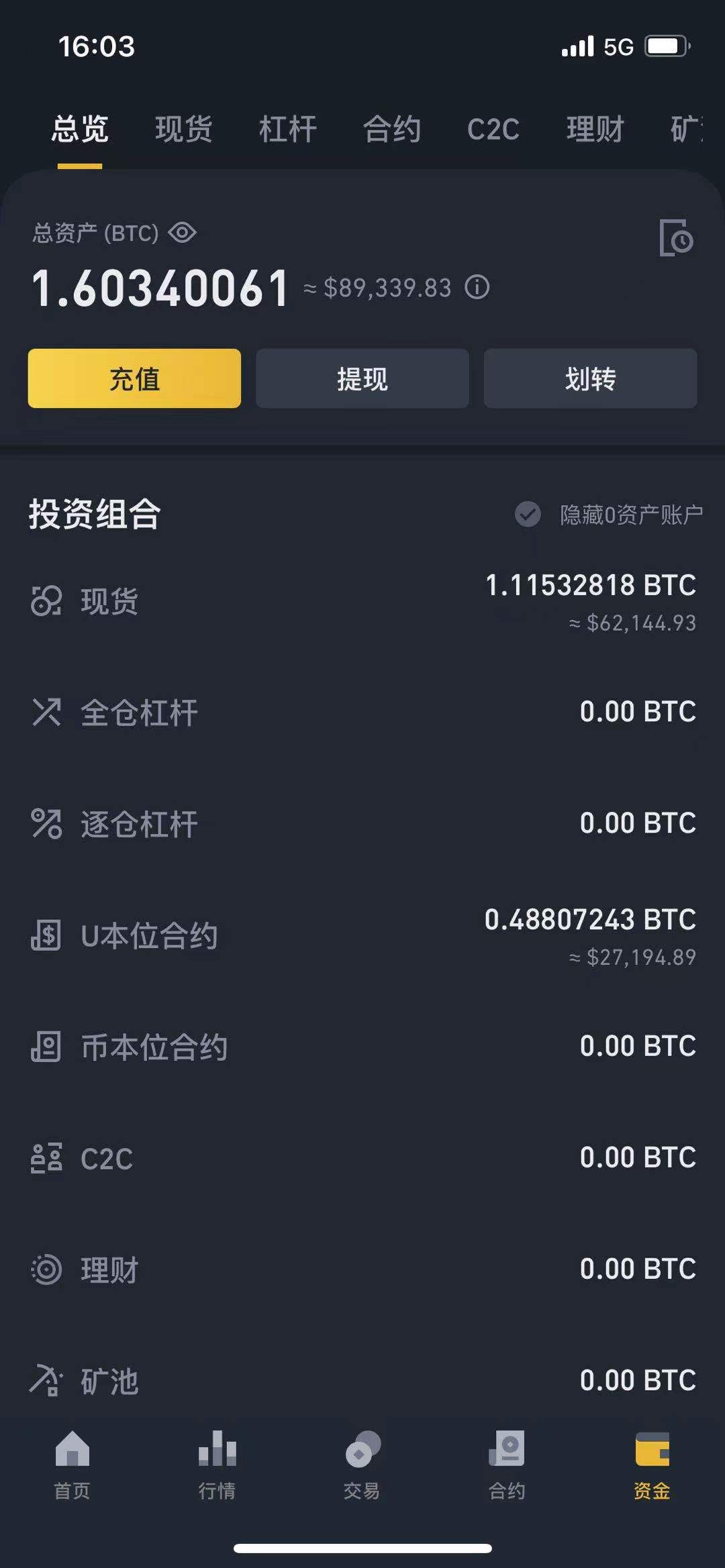The height and width of the screenshot is (1568, 725).
Task: Open the 币本位合约 account row
Action: click(x=362, y=1047)
